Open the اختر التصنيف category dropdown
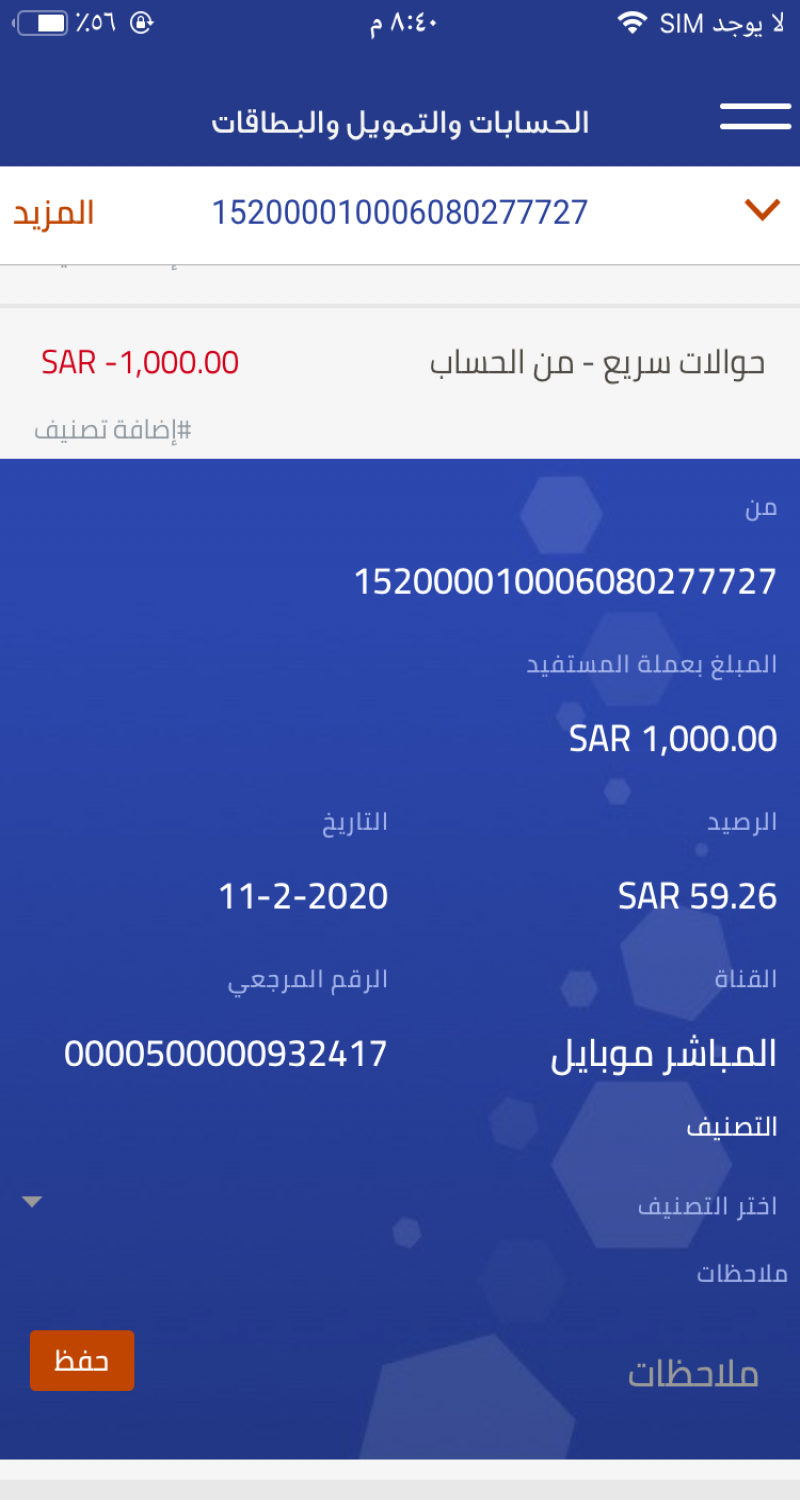 pos(400,1205)
